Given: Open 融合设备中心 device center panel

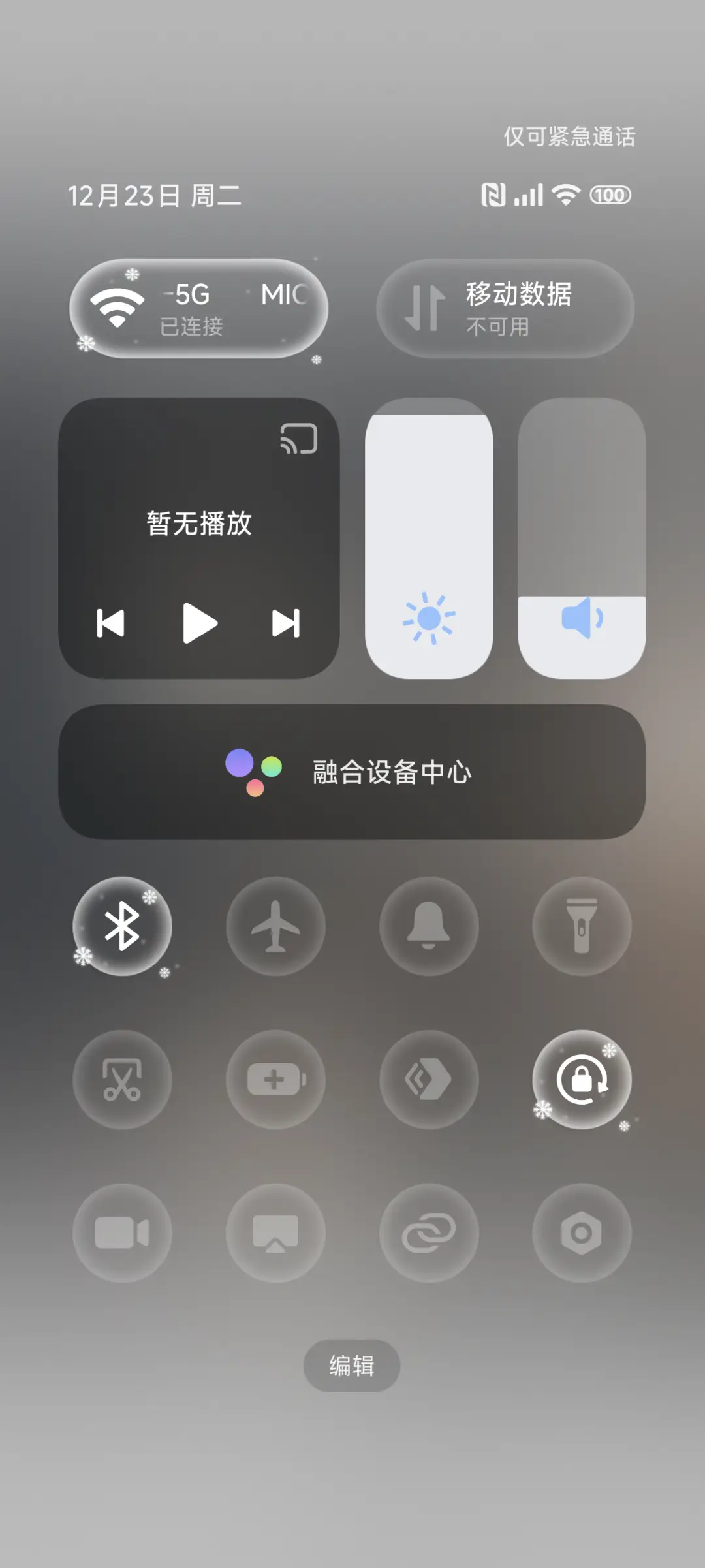Looking at the screenshot, I should pos(352,774).
